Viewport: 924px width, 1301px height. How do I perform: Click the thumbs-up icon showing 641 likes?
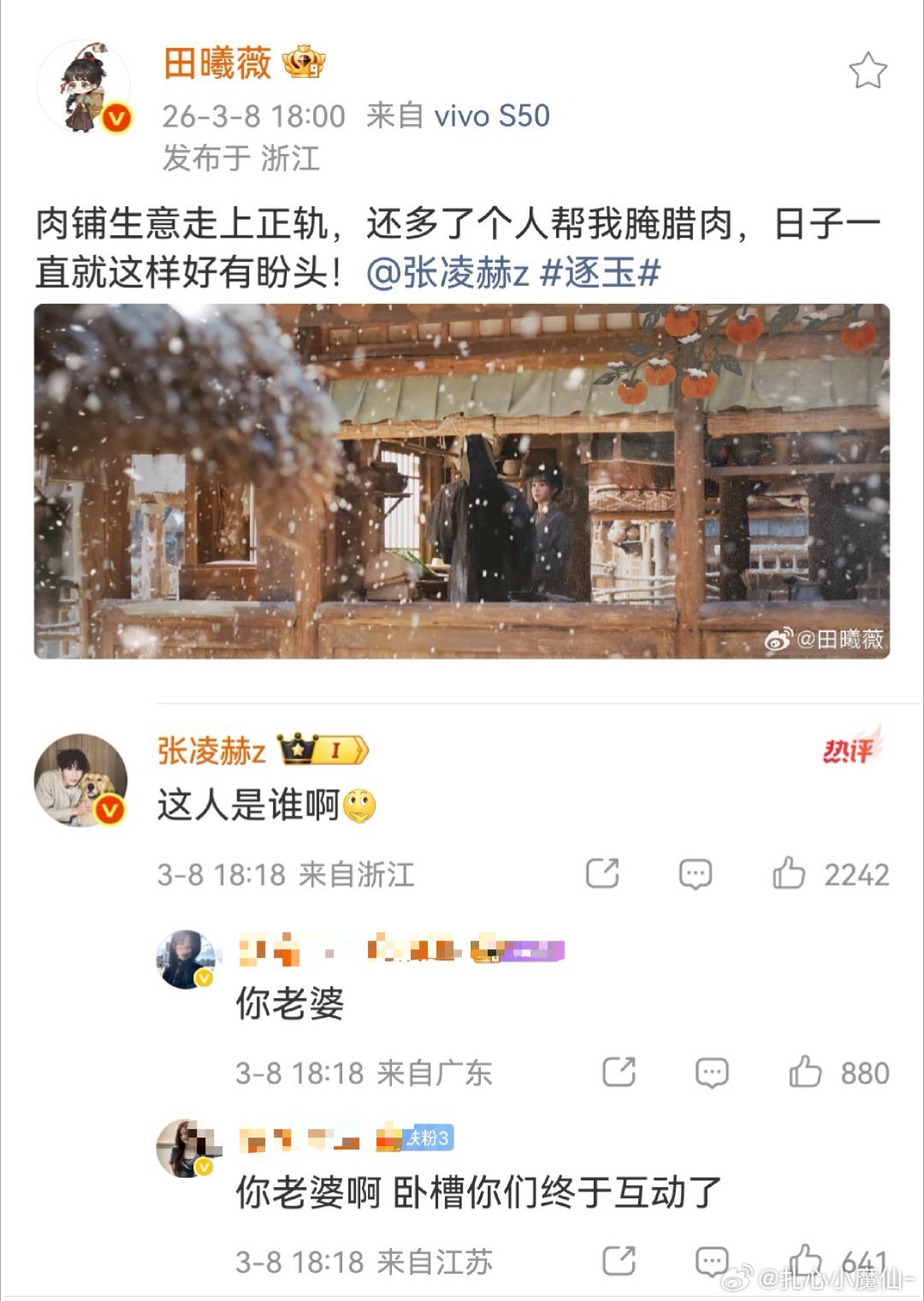coord(804,1259)
